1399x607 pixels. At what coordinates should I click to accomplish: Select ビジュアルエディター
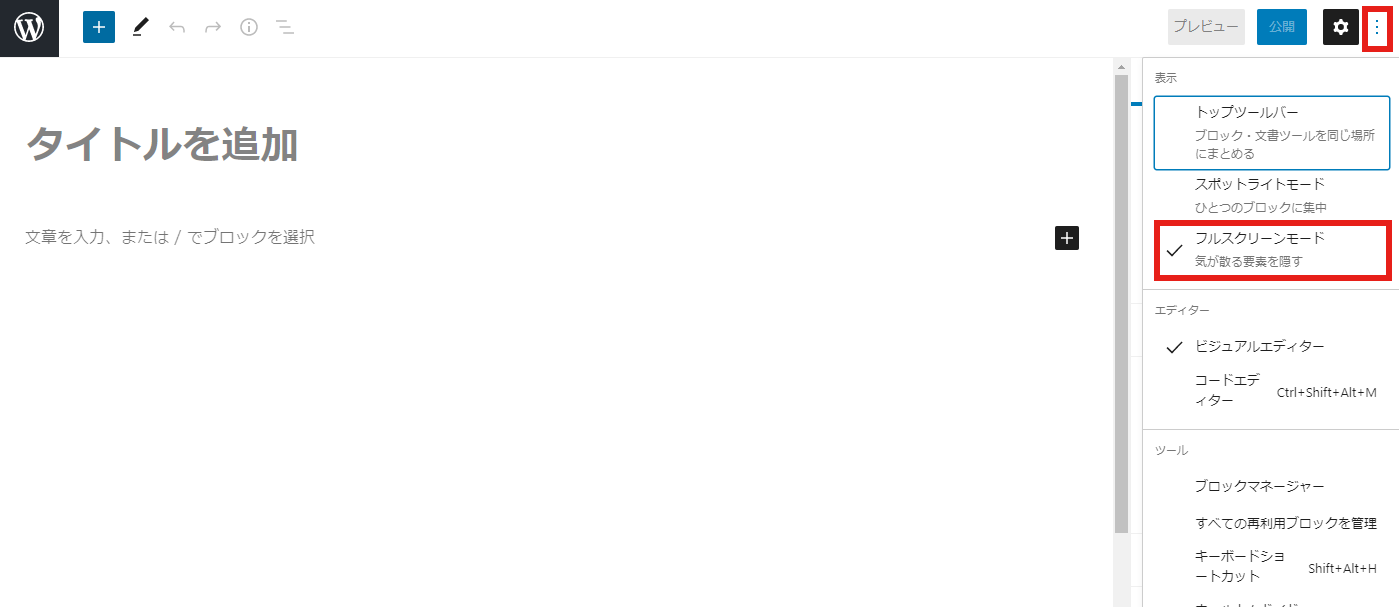[x=1260, y=346]
